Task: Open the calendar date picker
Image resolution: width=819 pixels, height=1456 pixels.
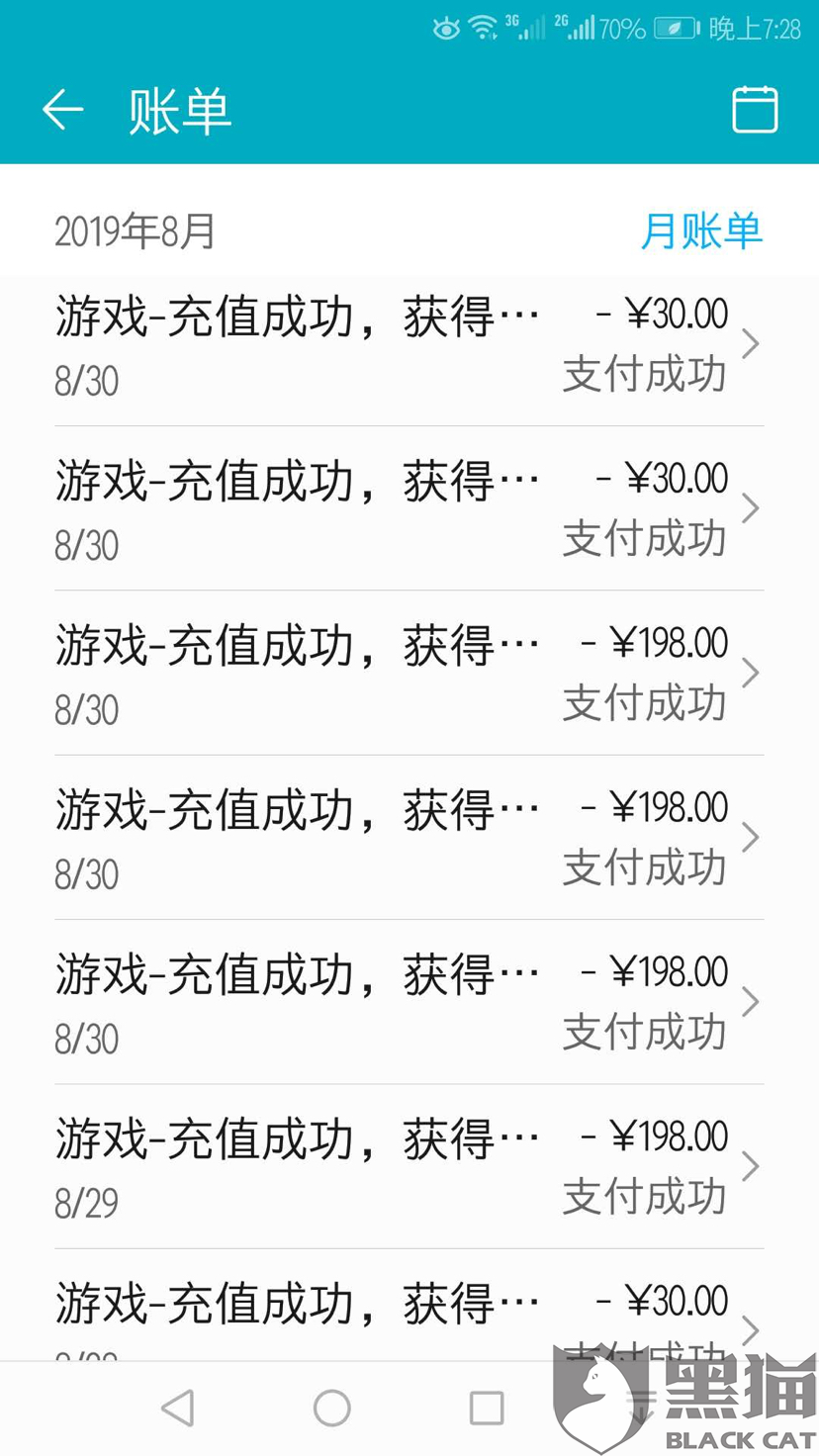Action: point(755,109)
